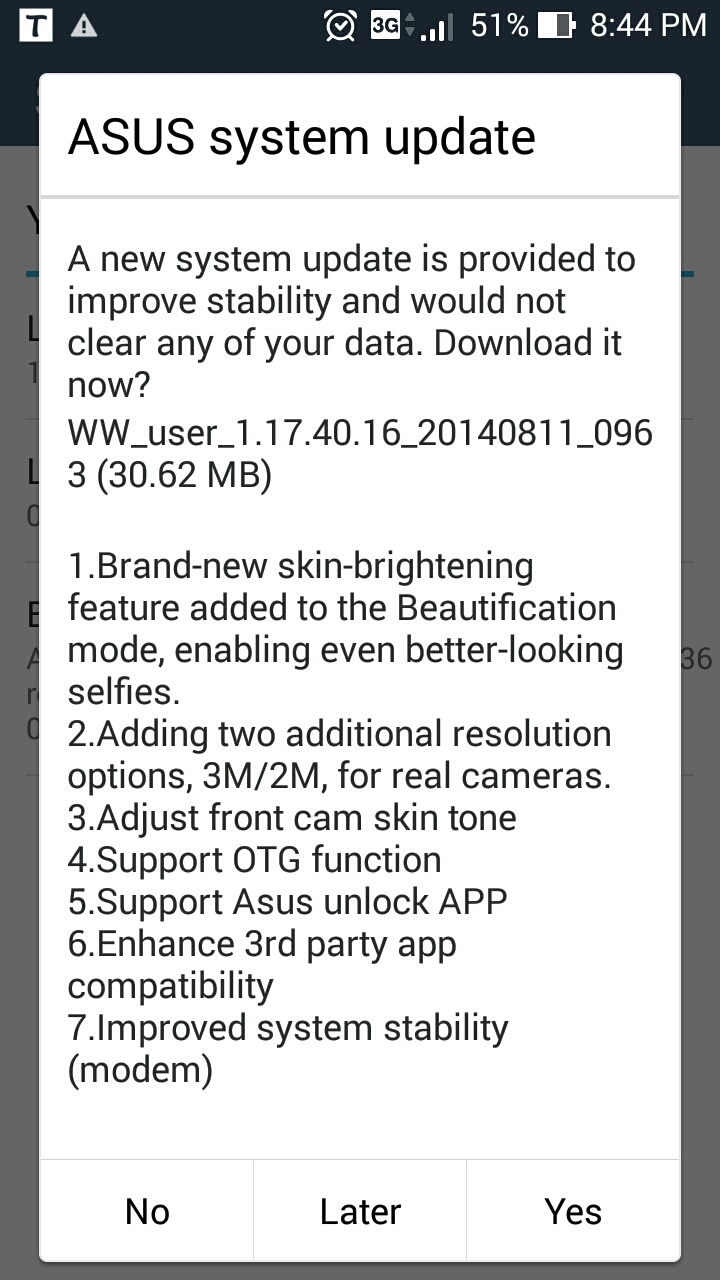The width and height of the screenshot is (720, 1280).
Task: Confirm download by selecting Yes
Action: pyautogui.click(x=573, y=1211)
